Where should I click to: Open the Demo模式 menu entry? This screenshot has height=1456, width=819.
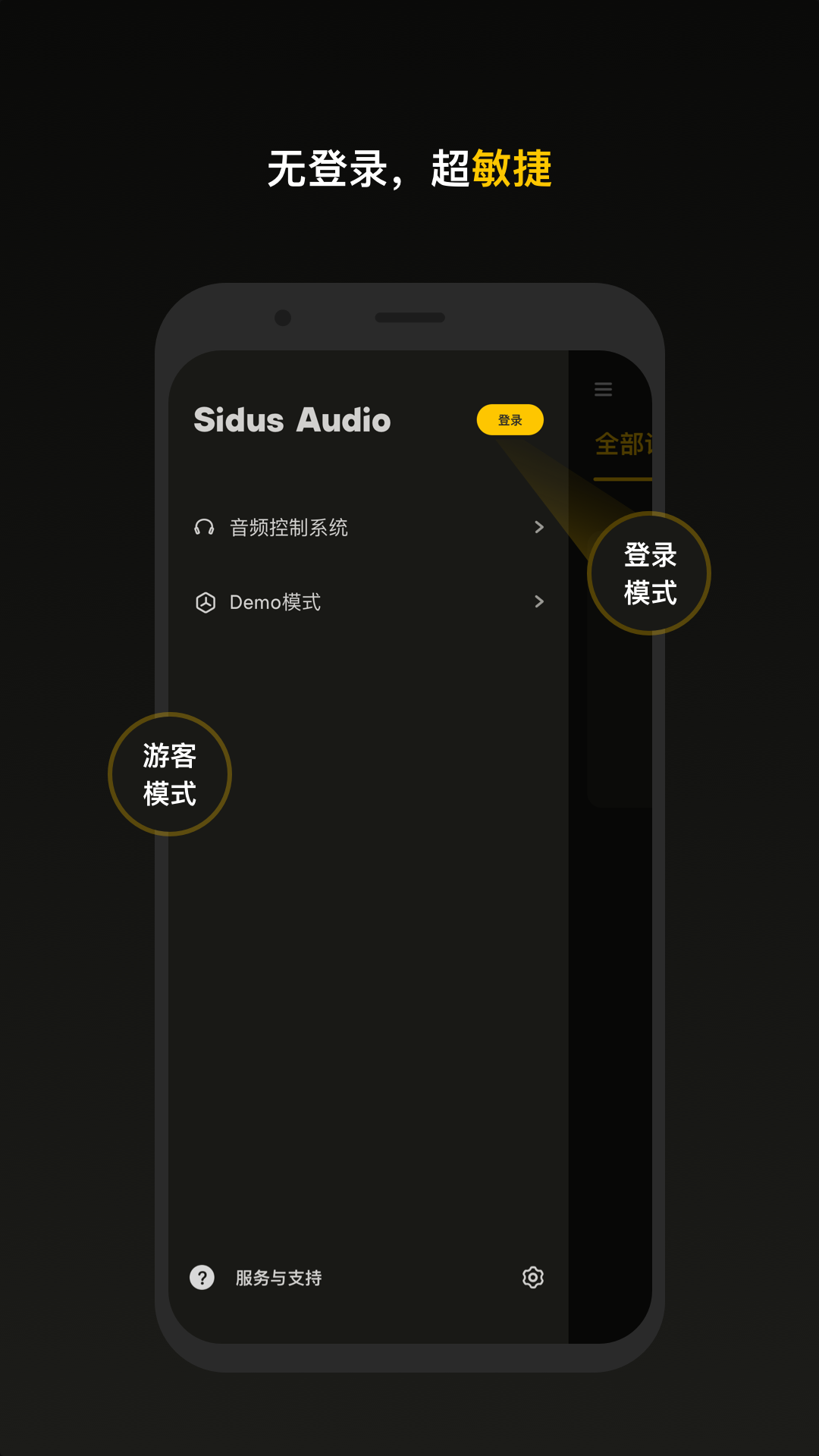pyautogui.click(x=277, y=602)
